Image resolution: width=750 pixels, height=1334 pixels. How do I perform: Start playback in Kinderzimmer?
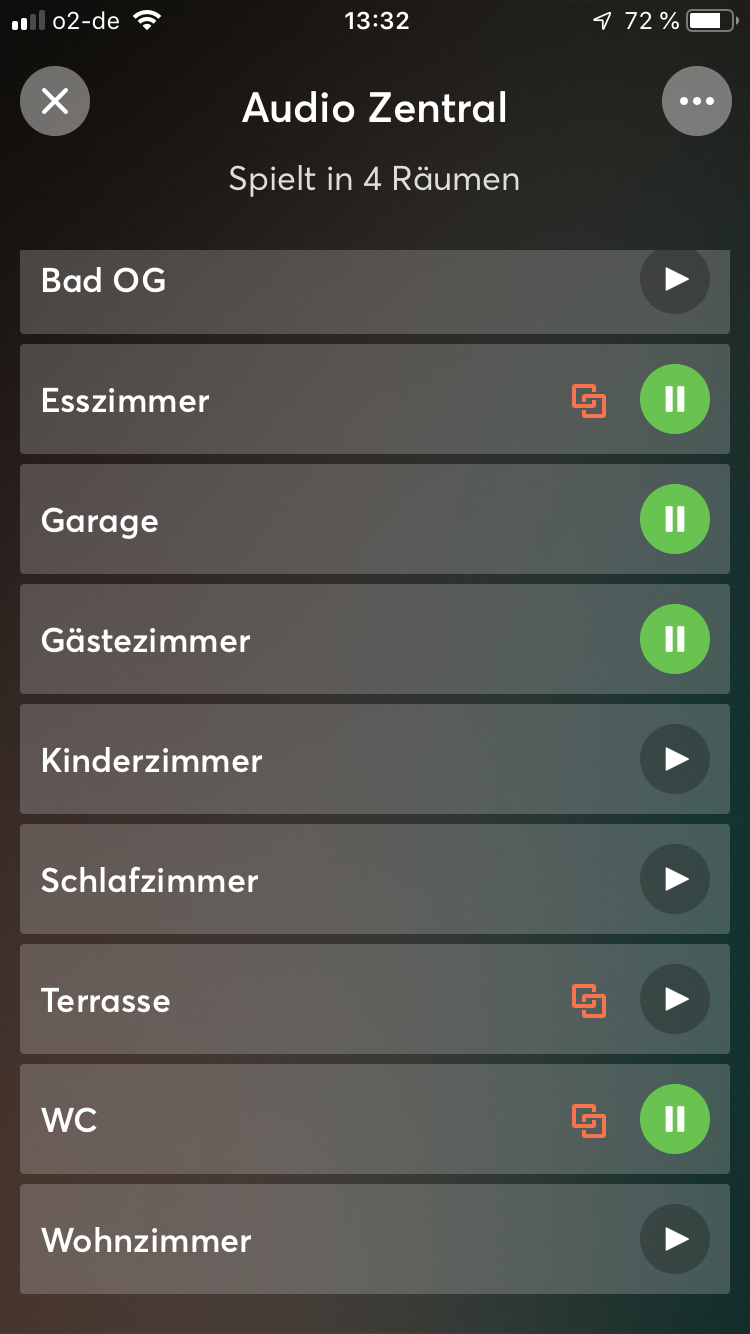(x=675, y=760)
